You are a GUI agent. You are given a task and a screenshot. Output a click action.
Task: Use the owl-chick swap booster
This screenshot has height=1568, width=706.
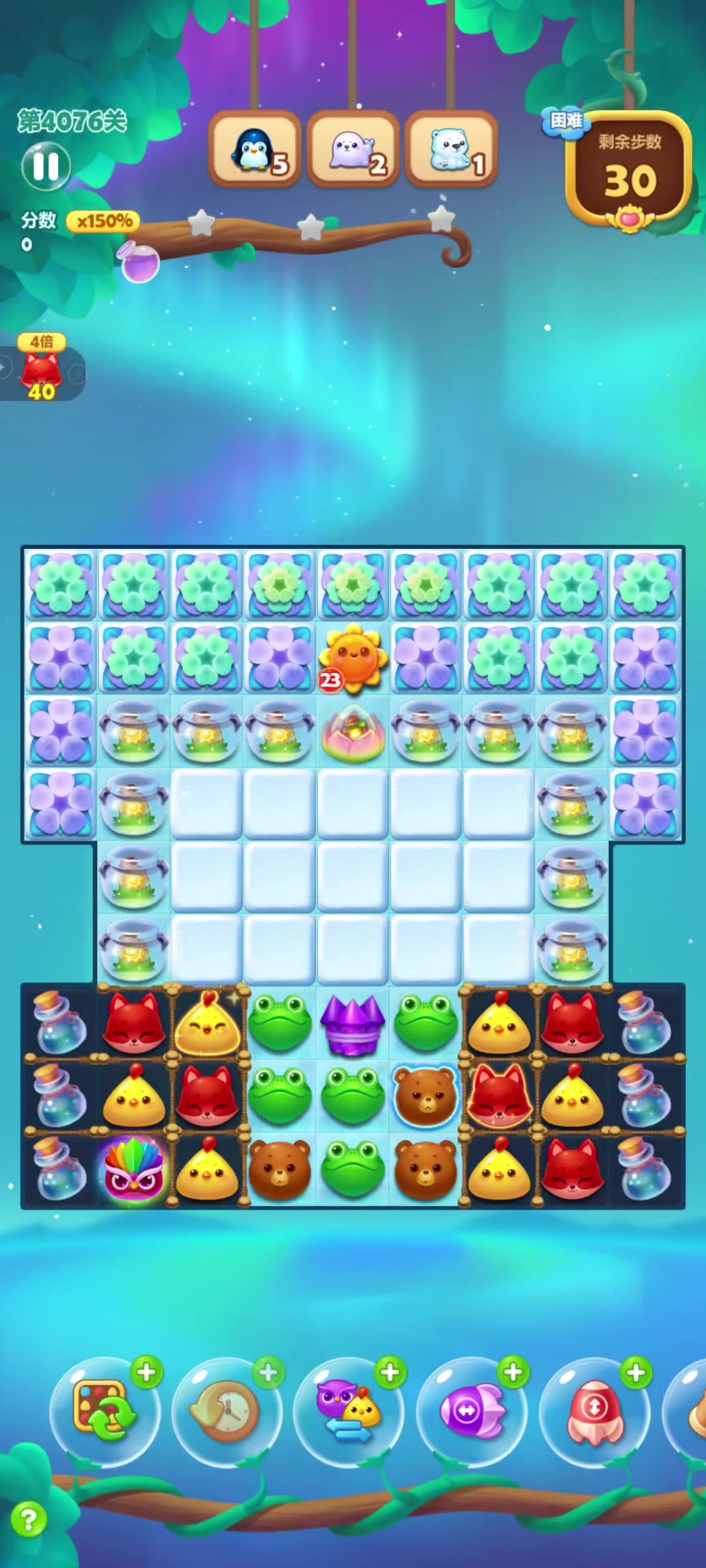(x=349, y=1411)
